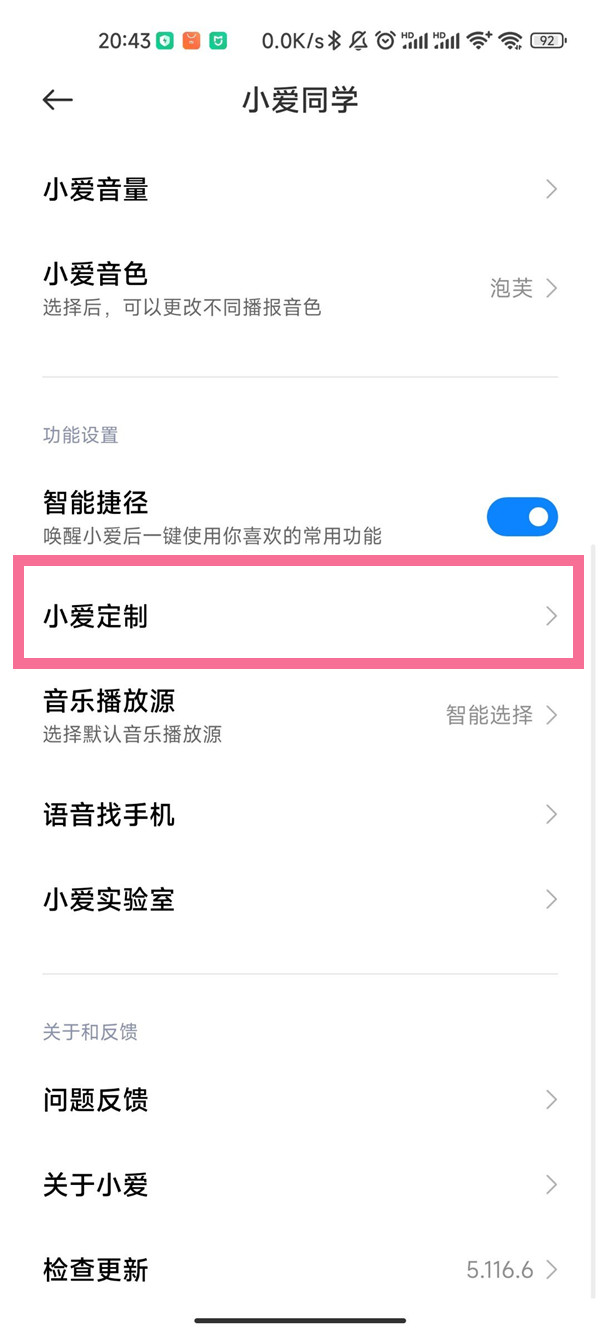
Task: Choose 音乐播放源 default music source
Action: [300, 716]
